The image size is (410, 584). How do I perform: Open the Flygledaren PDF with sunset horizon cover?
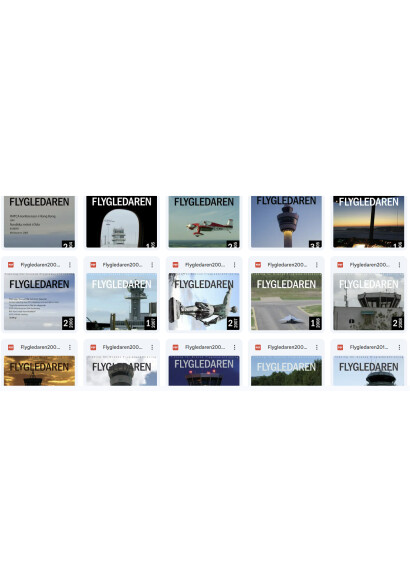(368, 222)
